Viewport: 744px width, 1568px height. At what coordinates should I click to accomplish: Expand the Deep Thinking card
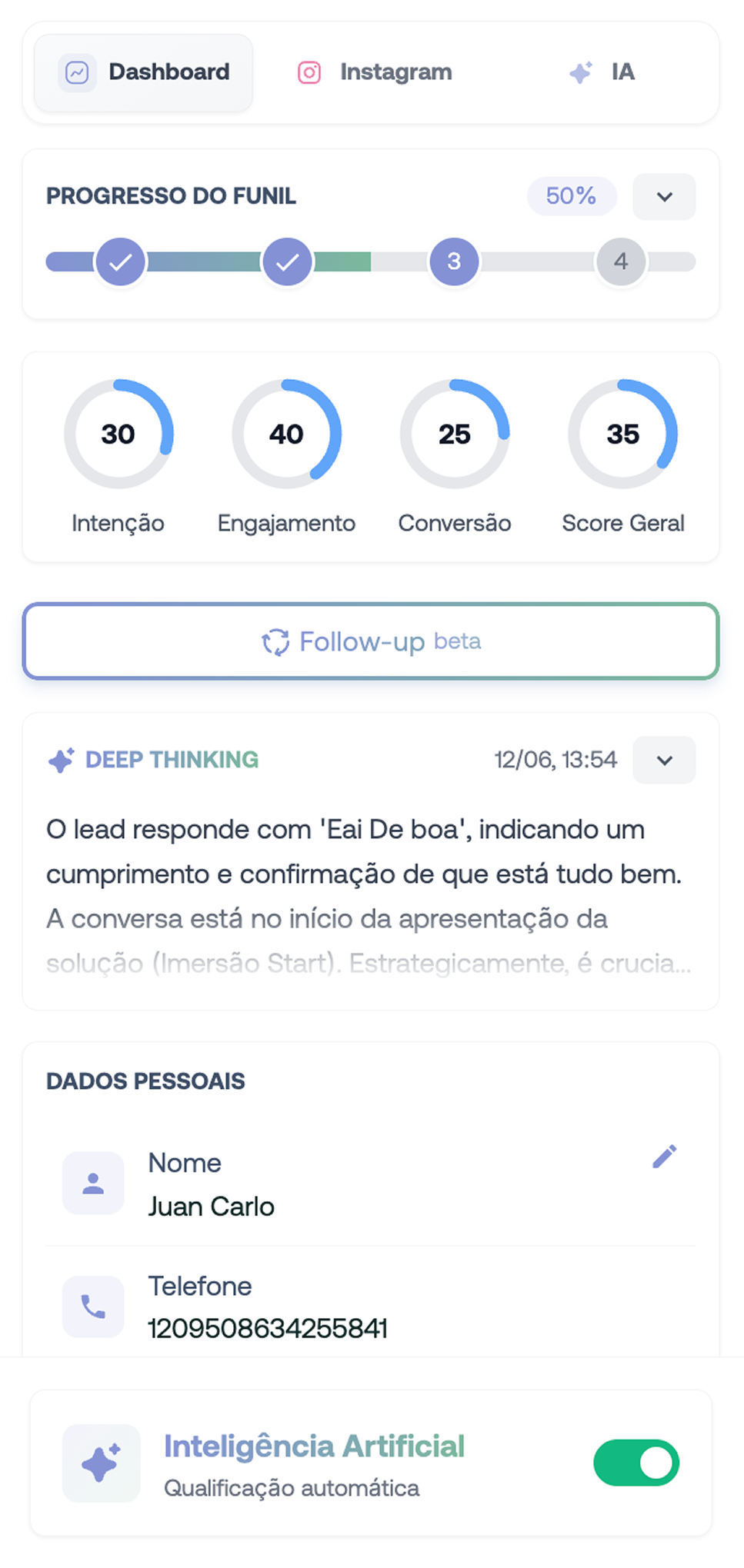[x=664, y=760]
